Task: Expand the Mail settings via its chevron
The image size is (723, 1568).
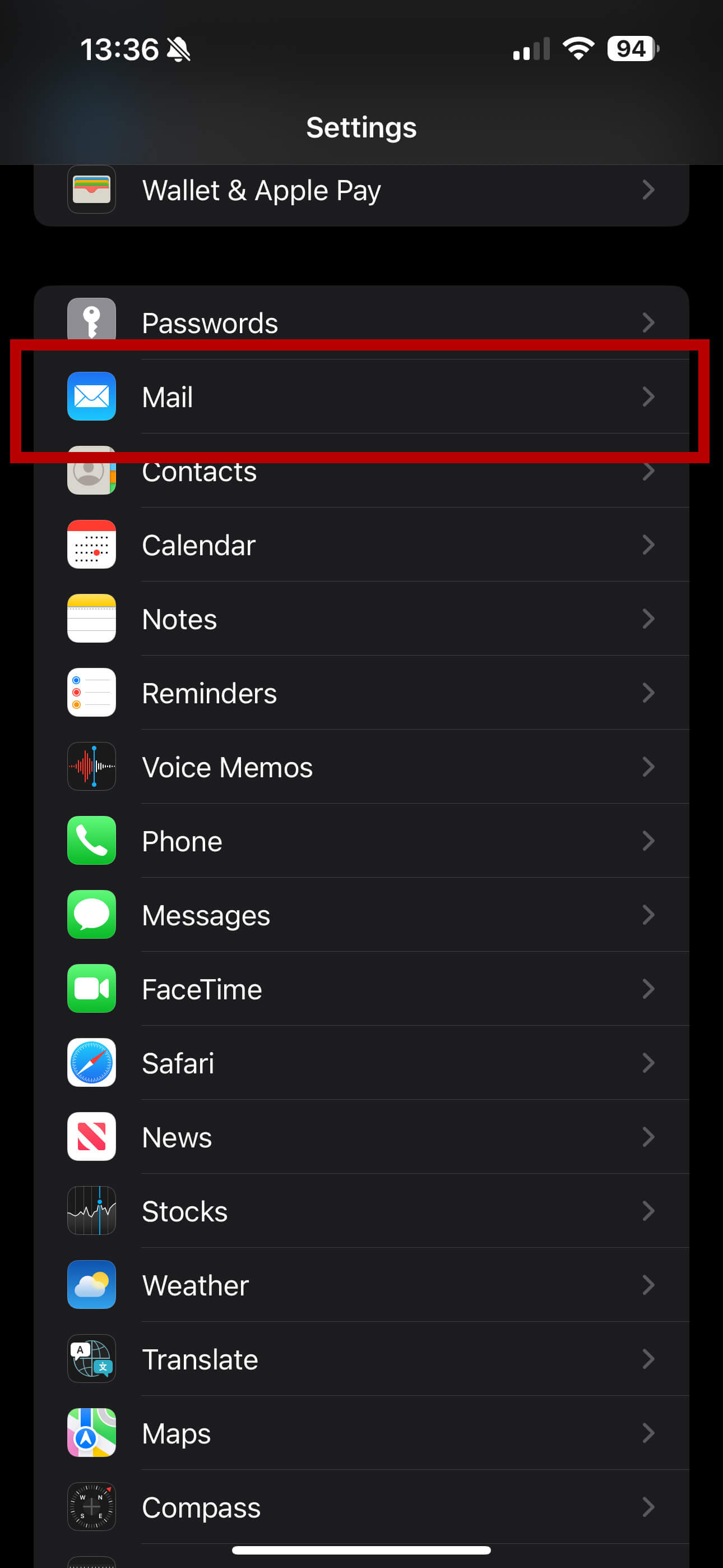Action: [649, 397]
